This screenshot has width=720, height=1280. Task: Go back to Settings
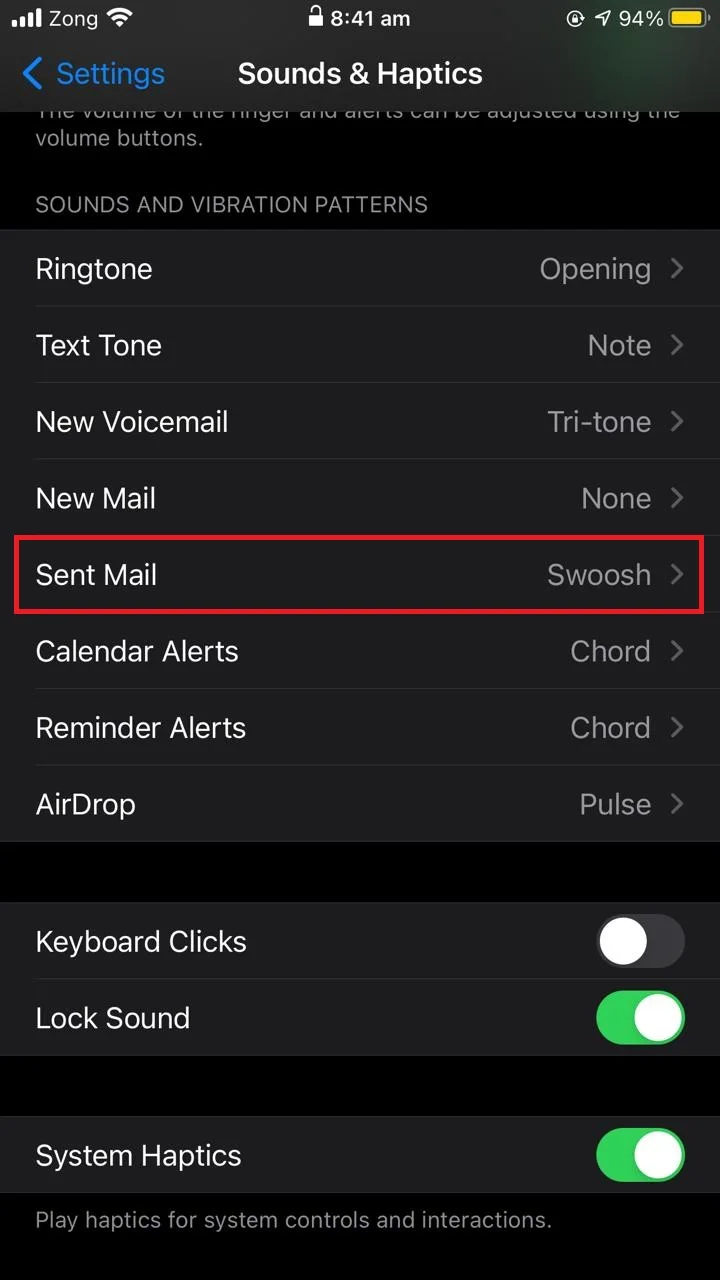(x=93, y=74)
